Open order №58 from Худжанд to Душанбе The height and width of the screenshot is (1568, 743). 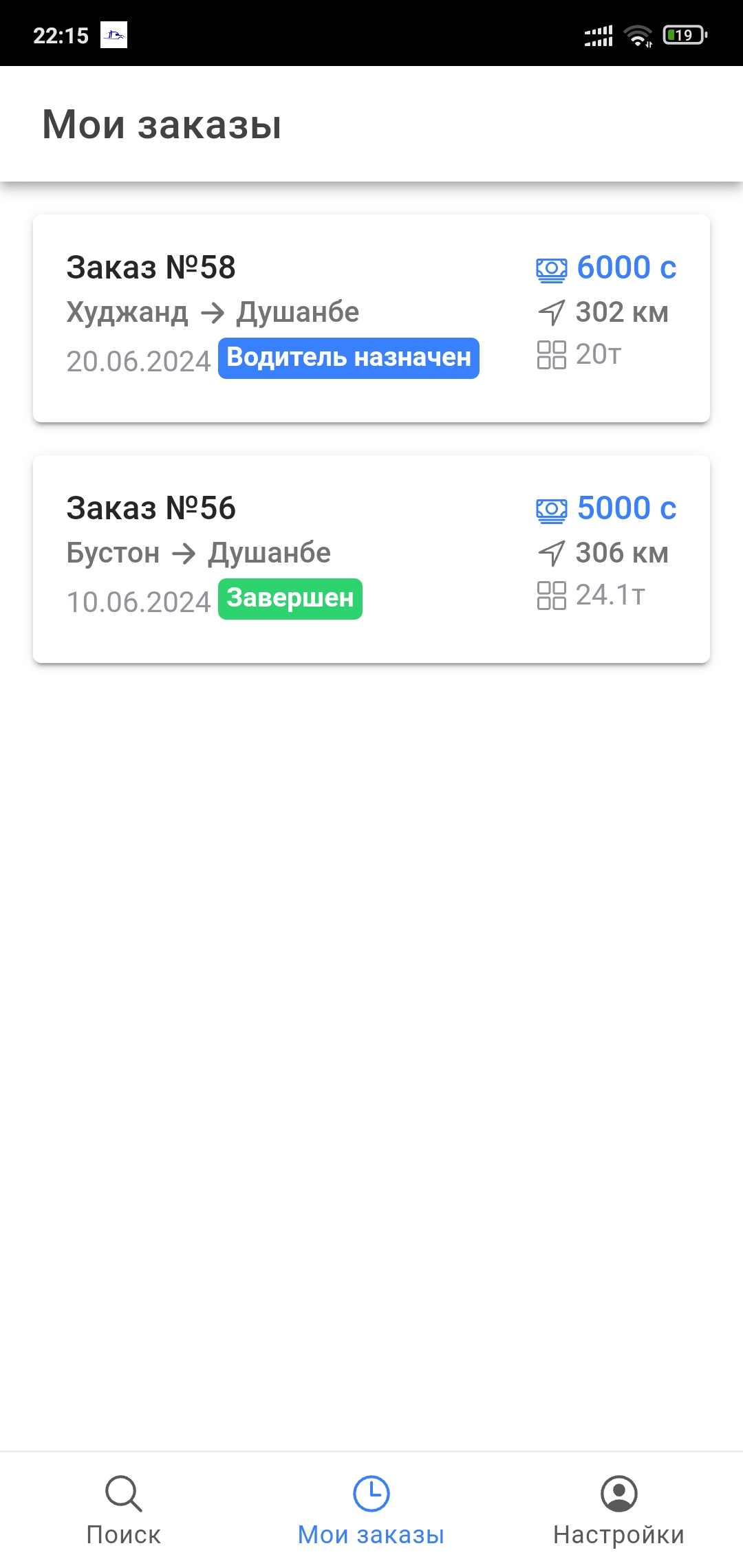(371, 318)
